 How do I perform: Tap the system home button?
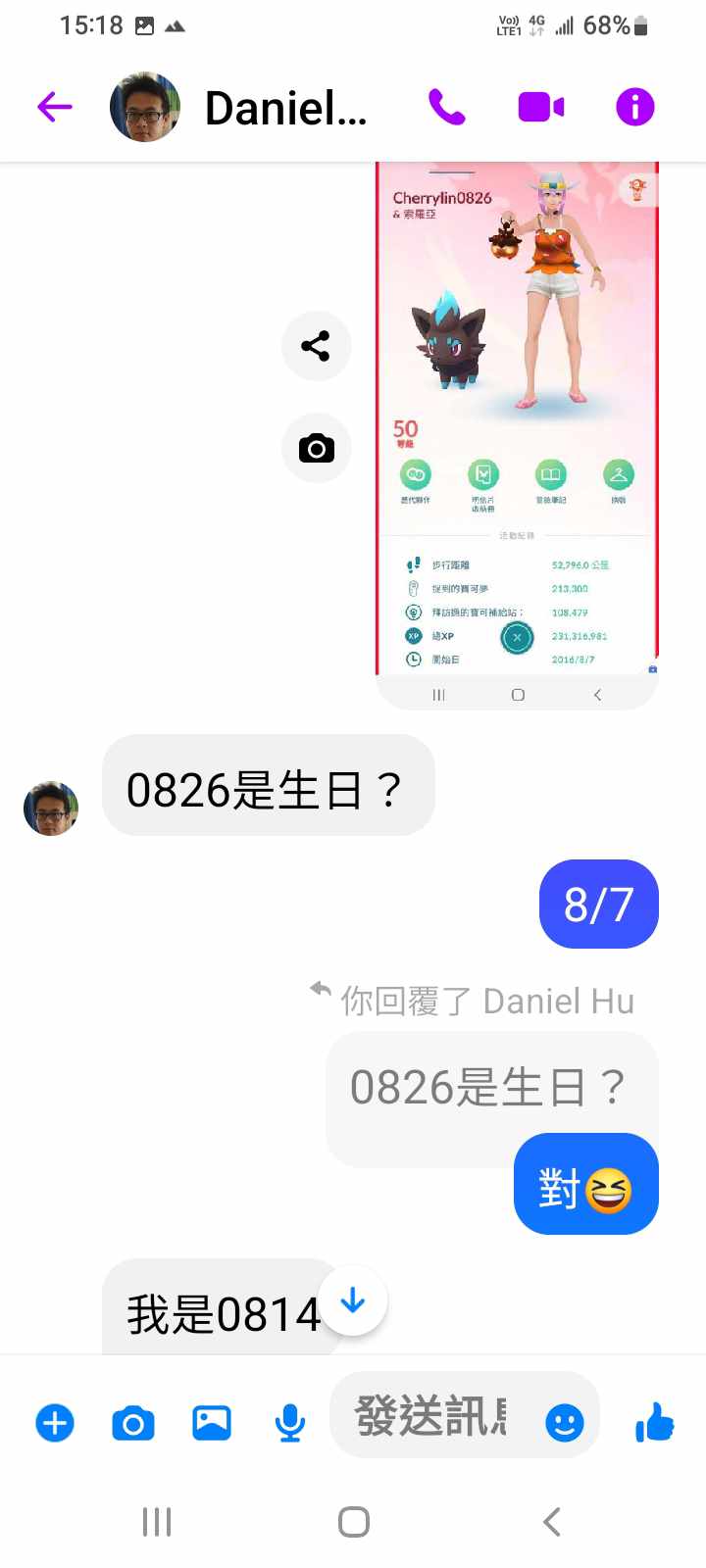point(353,1522)
